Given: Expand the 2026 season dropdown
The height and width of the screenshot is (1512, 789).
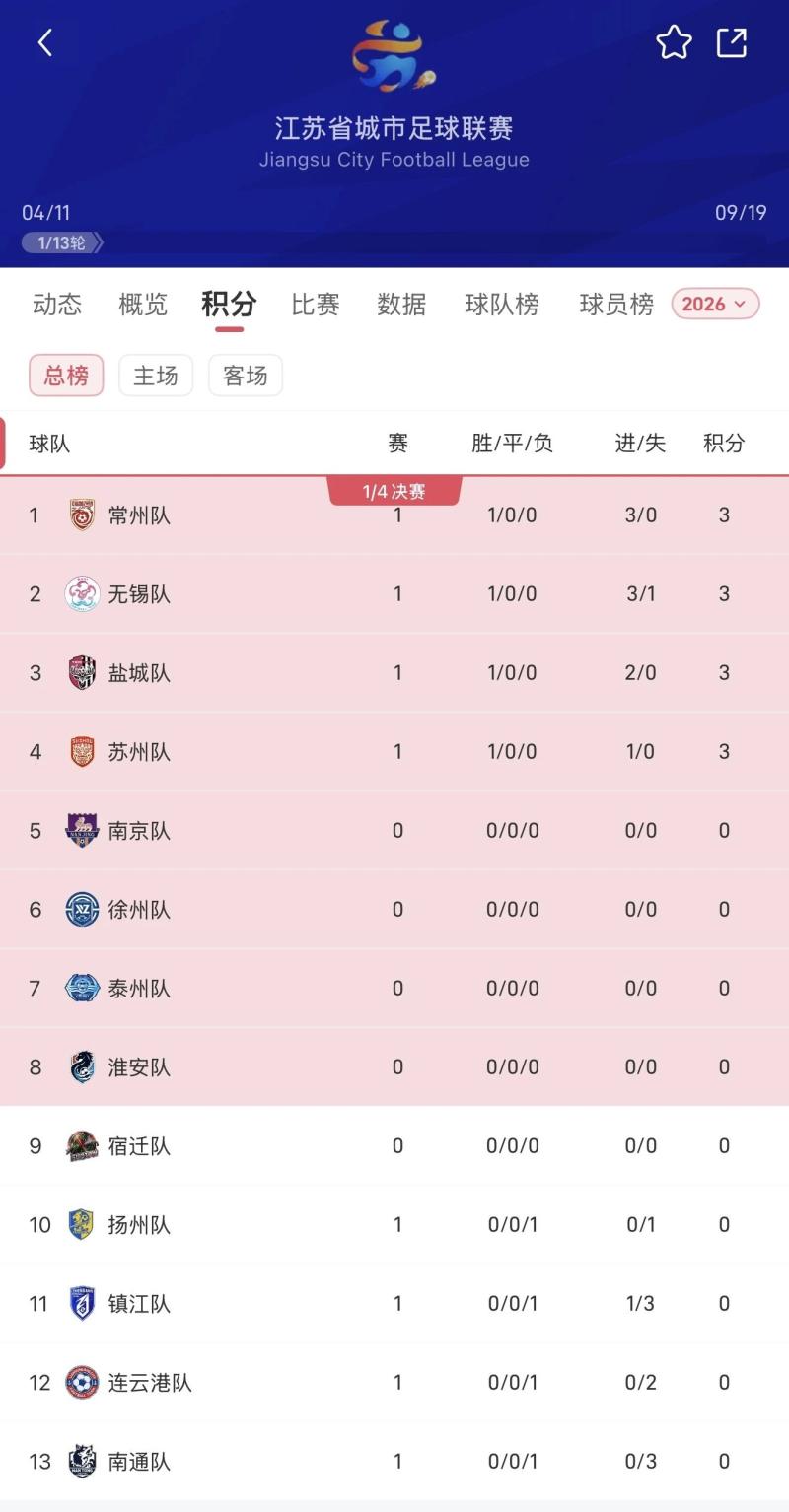Looking at the screenshot, I should [715, 304].
